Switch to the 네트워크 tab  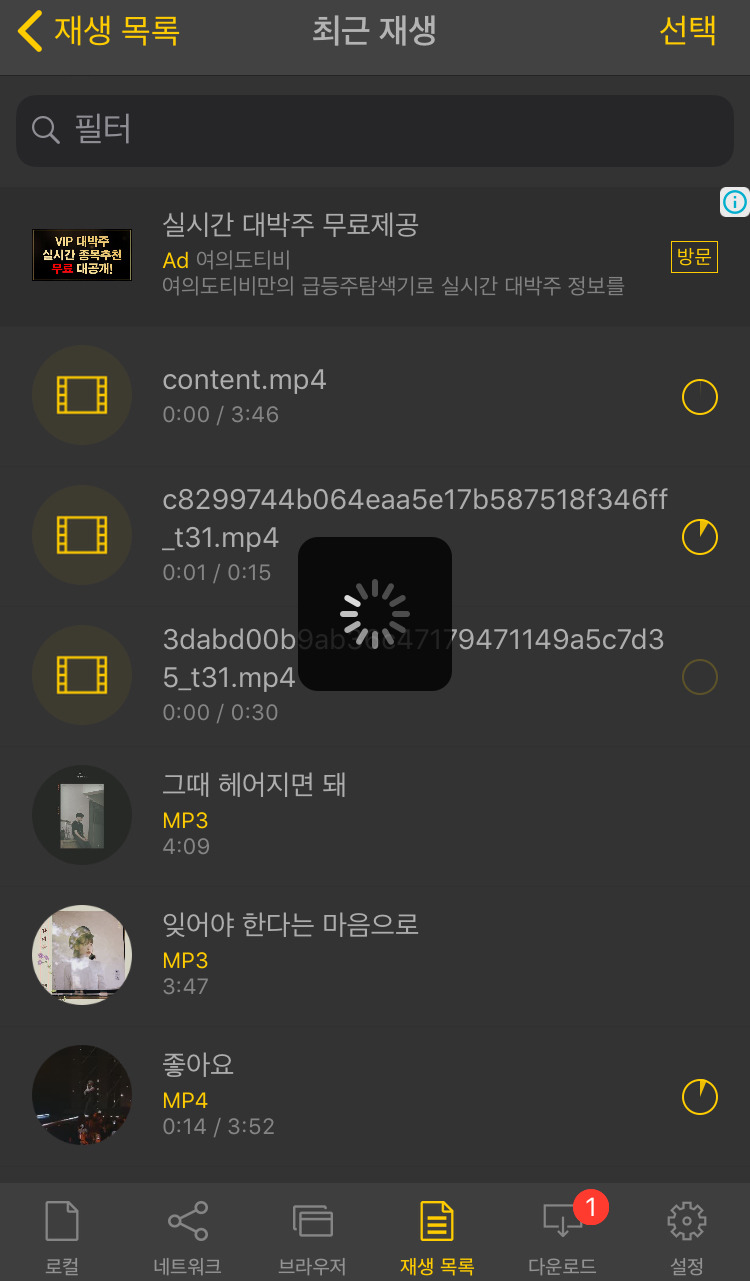pos(187,1236)
